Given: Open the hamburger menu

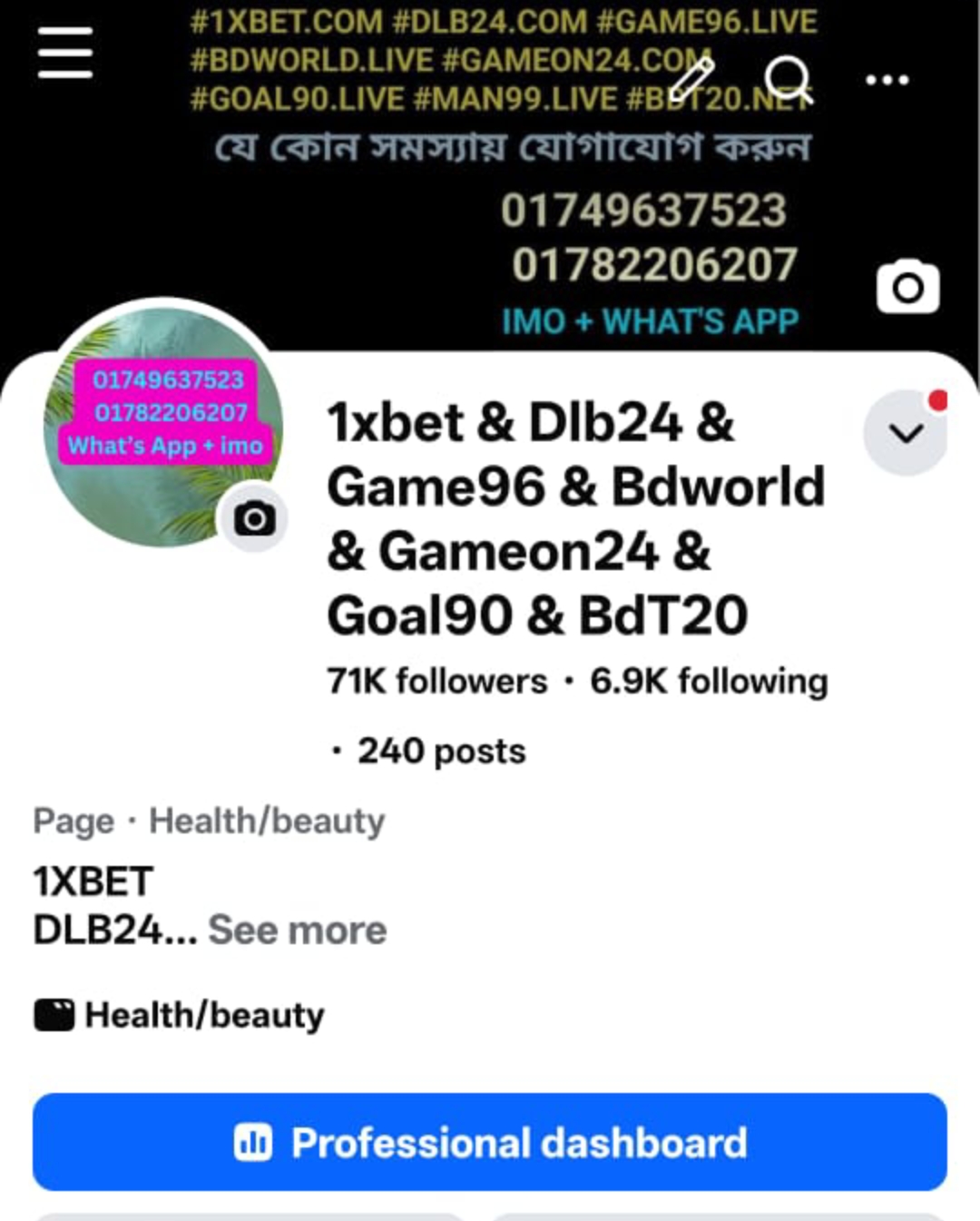Looking at the screenshot, I should [x=65, y=53].
